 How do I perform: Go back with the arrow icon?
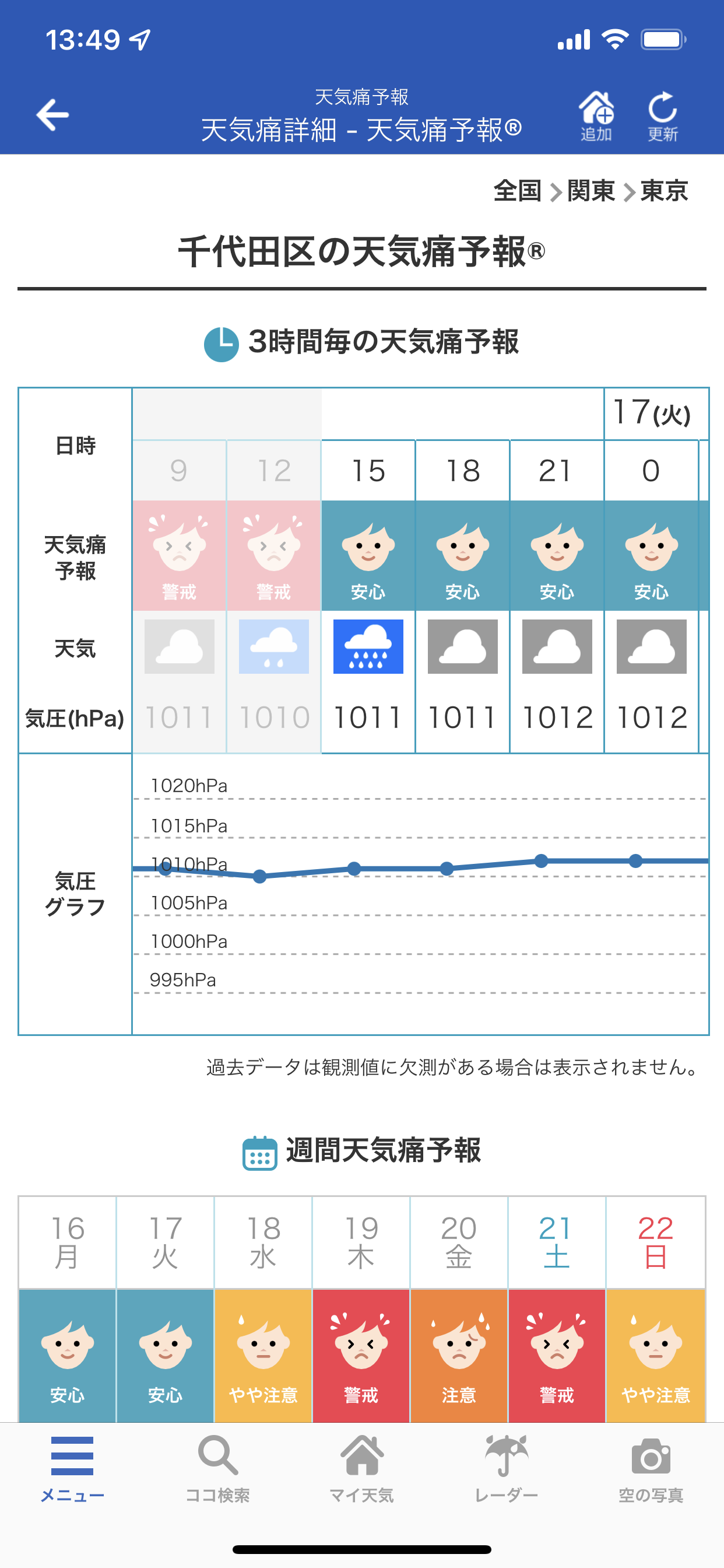pos(52,114)
